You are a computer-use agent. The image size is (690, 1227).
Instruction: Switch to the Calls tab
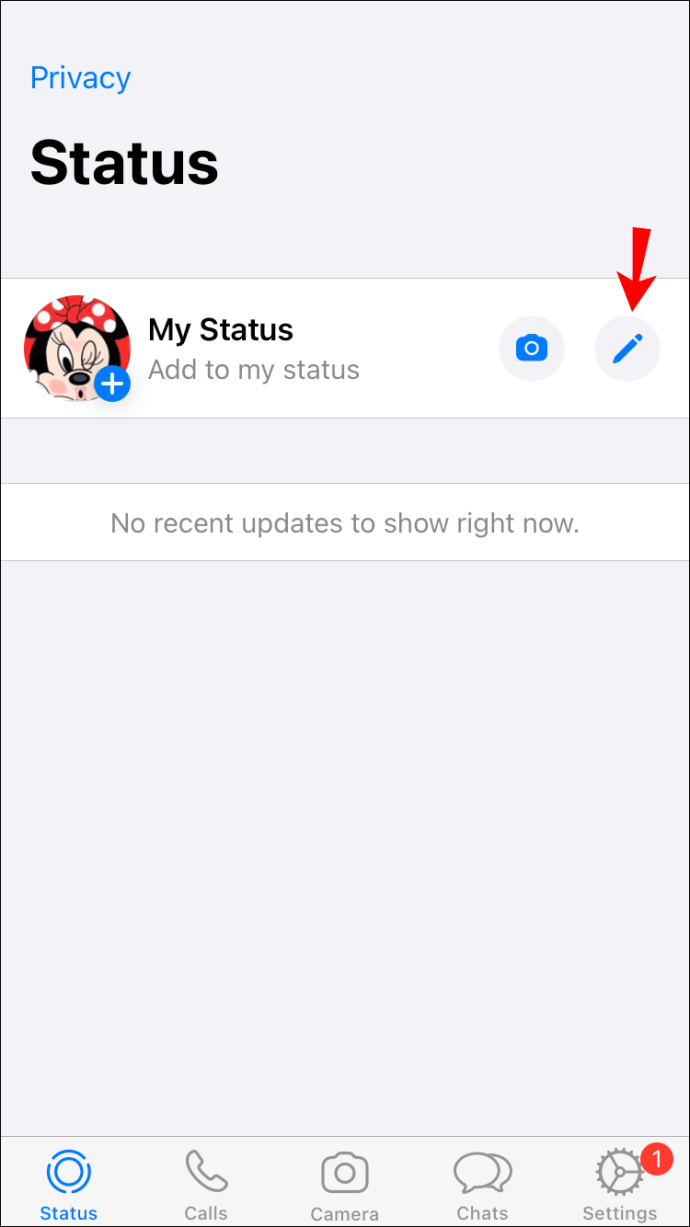click(206, 1185)
